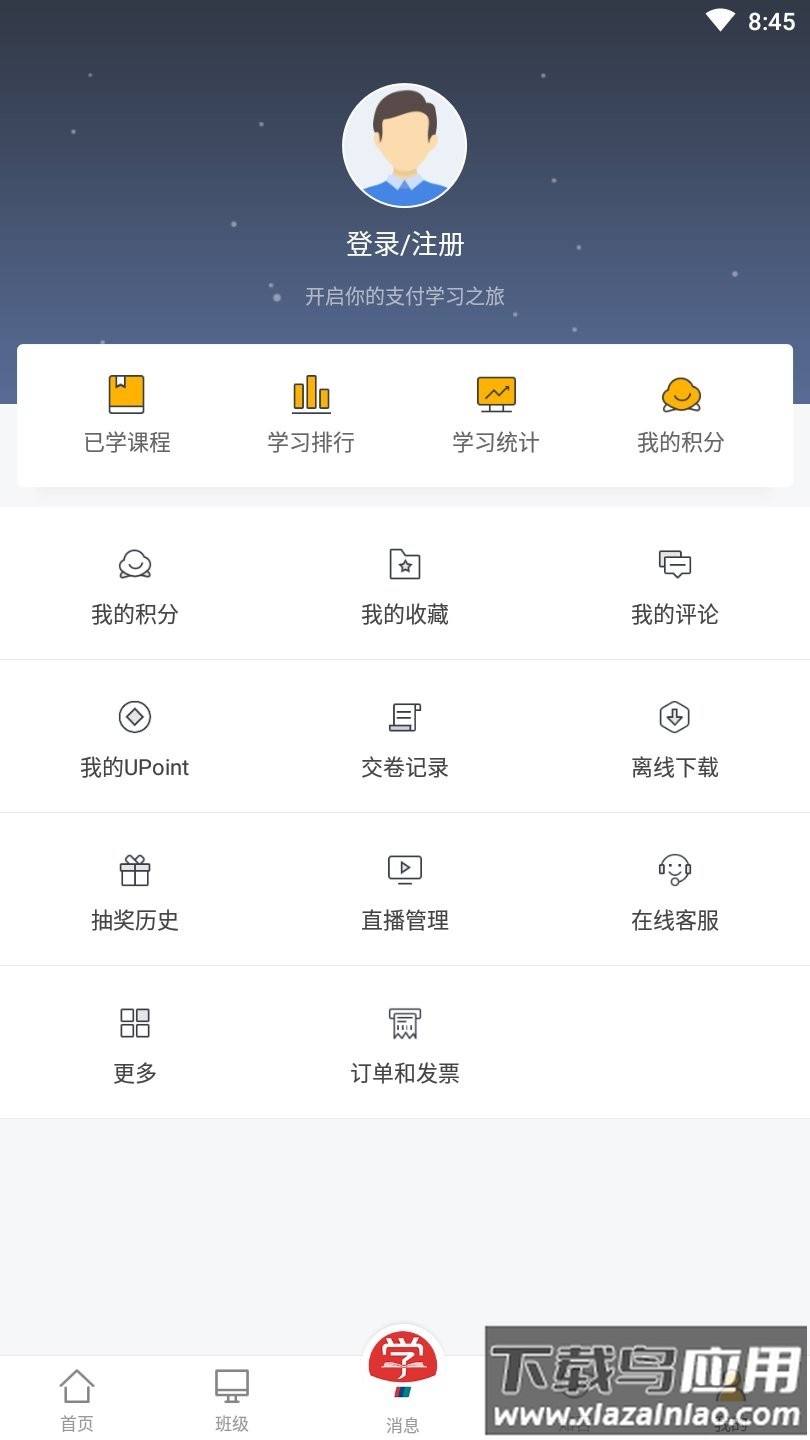Show 更多 options
Viewport: 810px width, 1440px height.
point(135,1044)
